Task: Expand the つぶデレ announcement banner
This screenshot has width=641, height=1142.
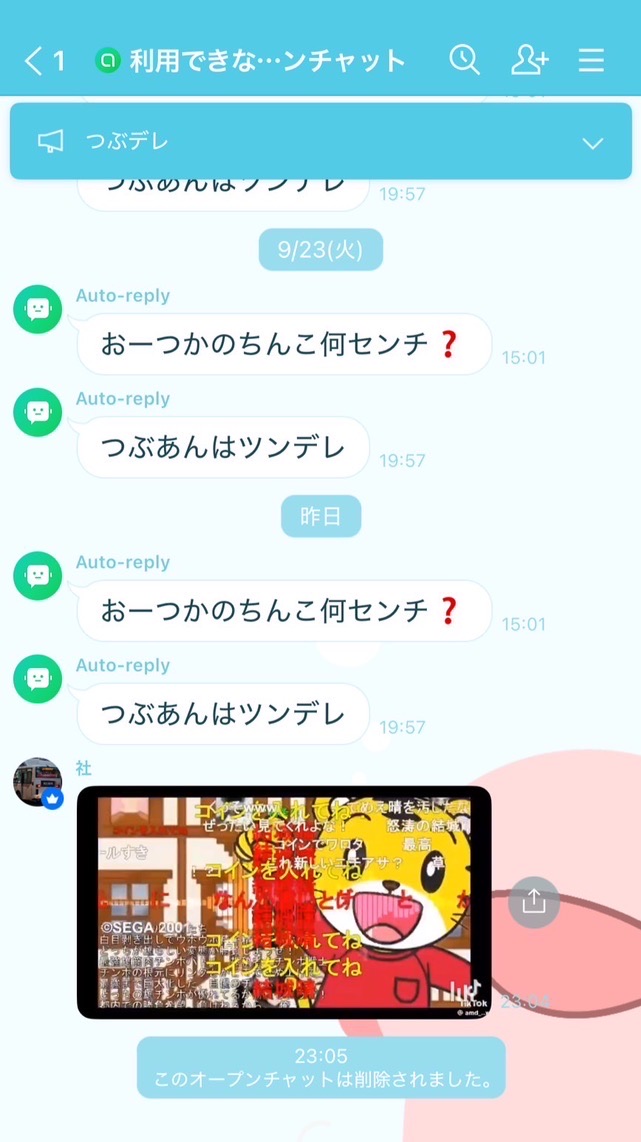Action: click(x=593, y=143)
